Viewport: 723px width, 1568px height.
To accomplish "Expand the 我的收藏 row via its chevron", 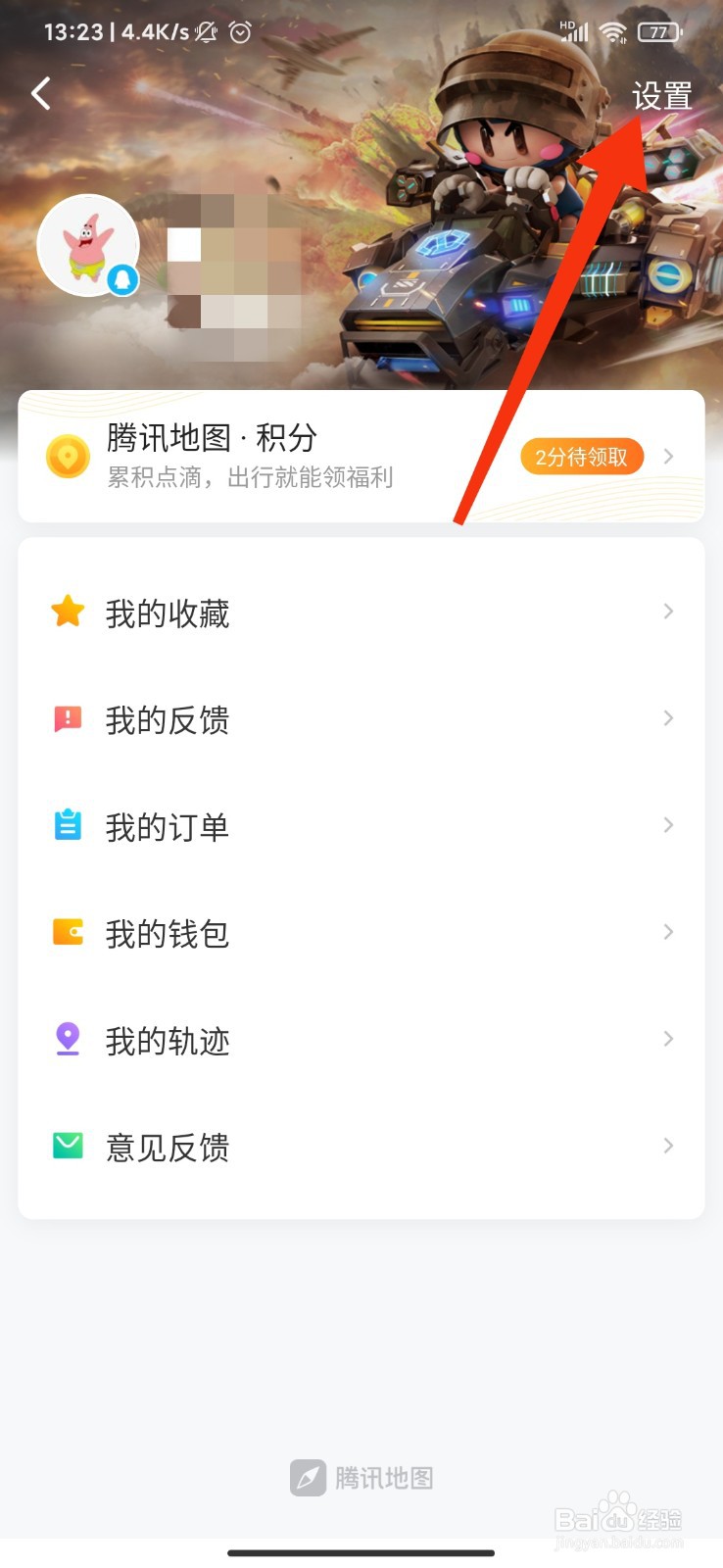I will tap(668, 611).
